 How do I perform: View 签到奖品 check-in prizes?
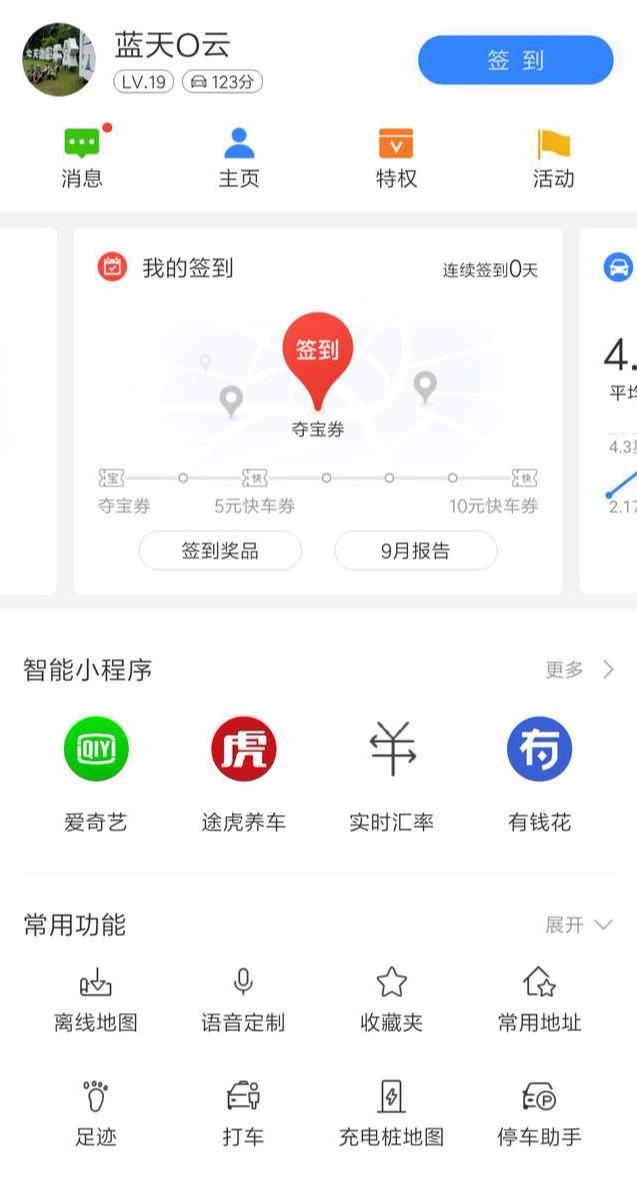point(220,551)
